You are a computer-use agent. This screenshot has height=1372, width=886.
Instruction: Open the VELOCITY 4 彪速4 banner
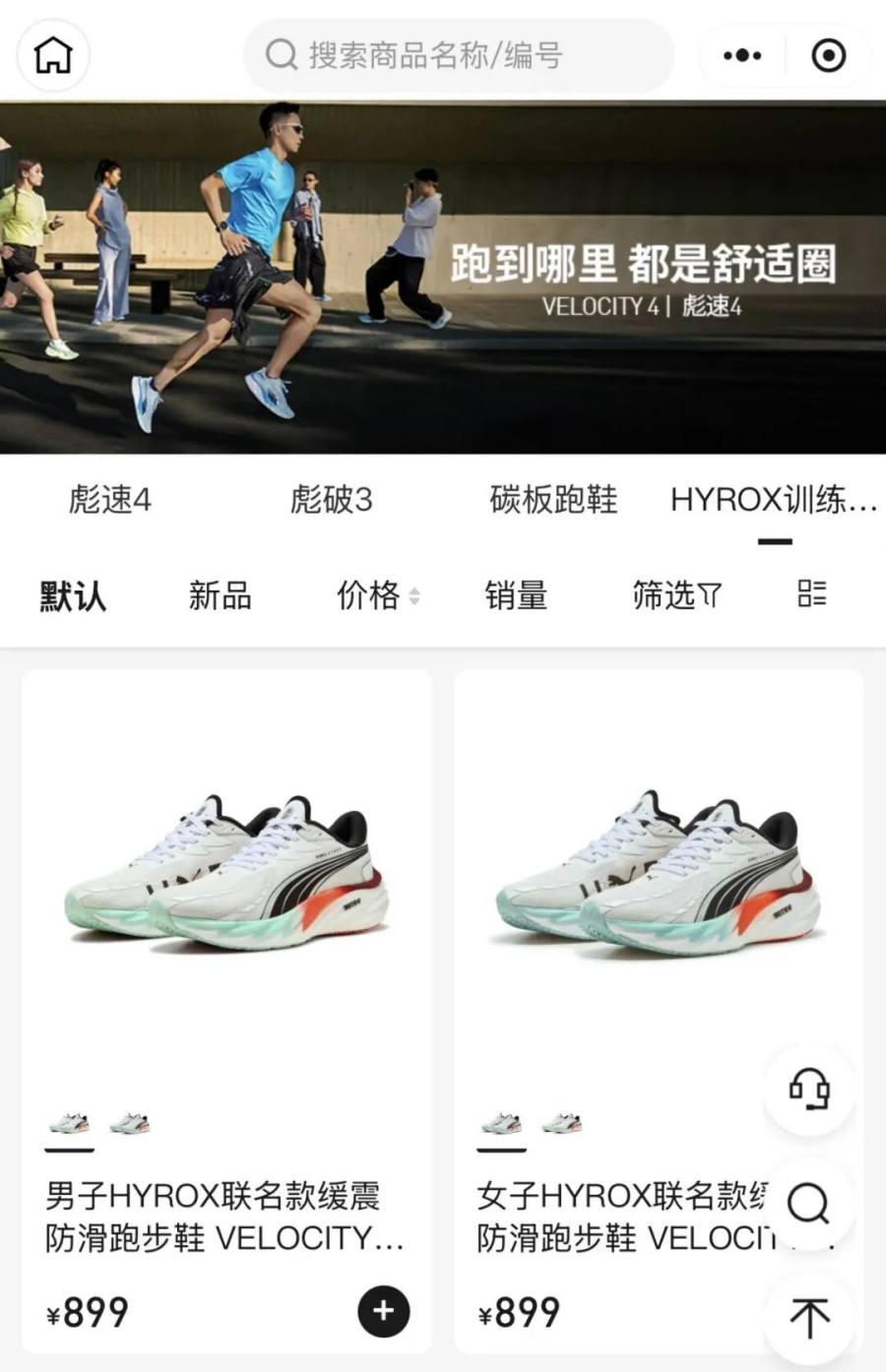(x=443, y=278)
